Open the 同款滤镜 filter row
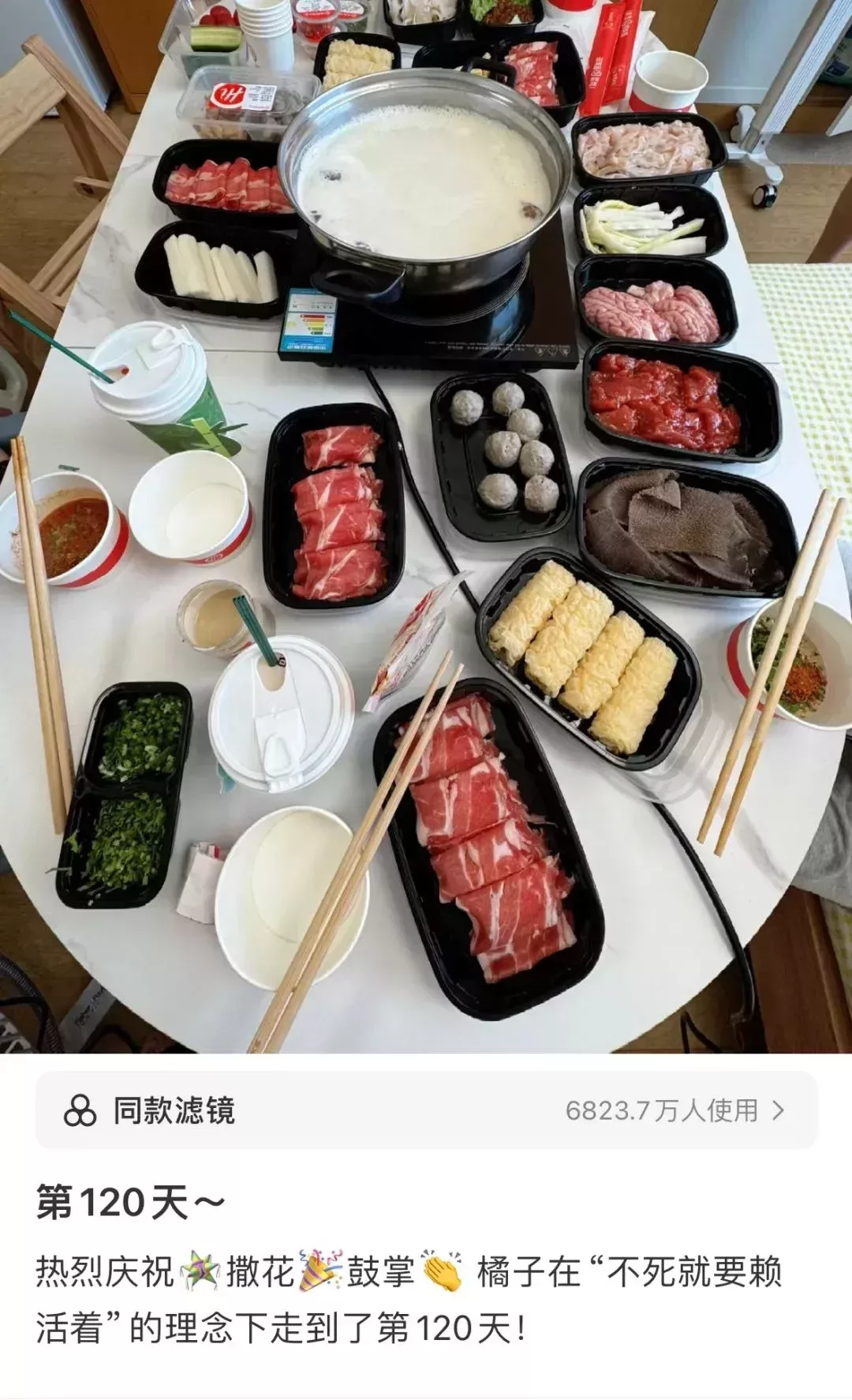852x1400 pixels. tap(426, 1110)
